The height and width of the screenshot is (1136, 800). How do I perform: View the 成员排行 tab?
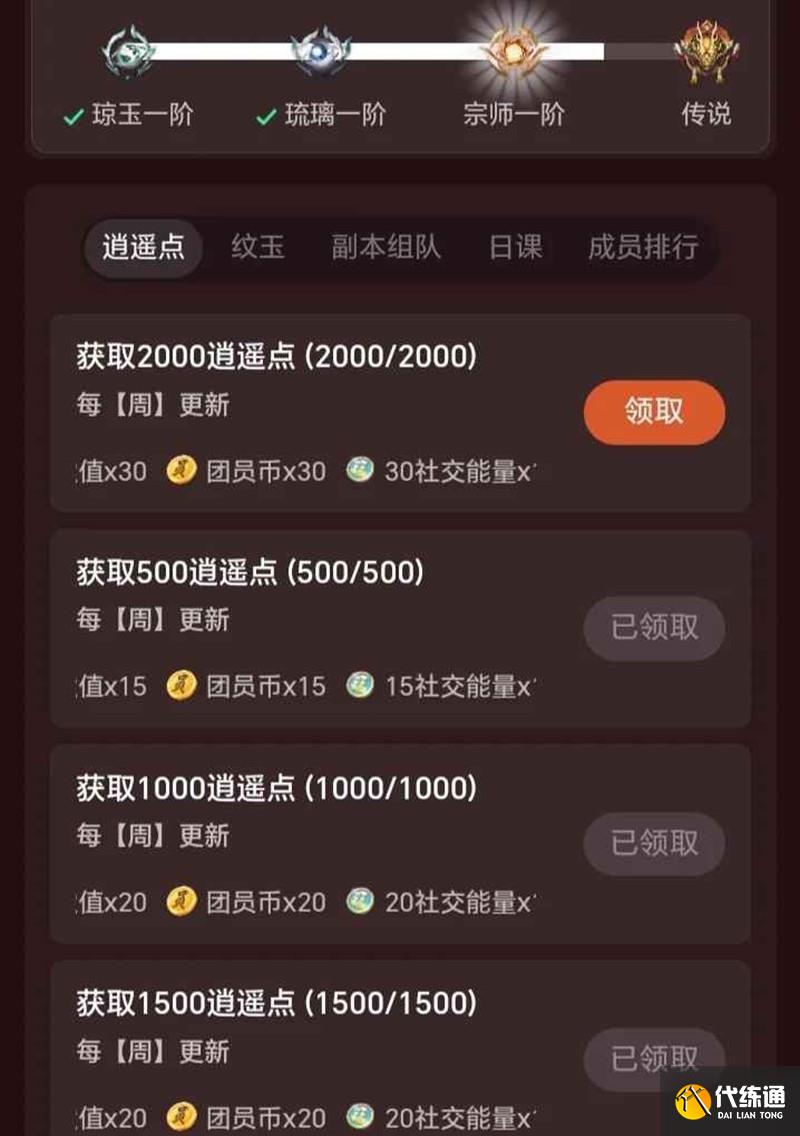tap(643, 247)
